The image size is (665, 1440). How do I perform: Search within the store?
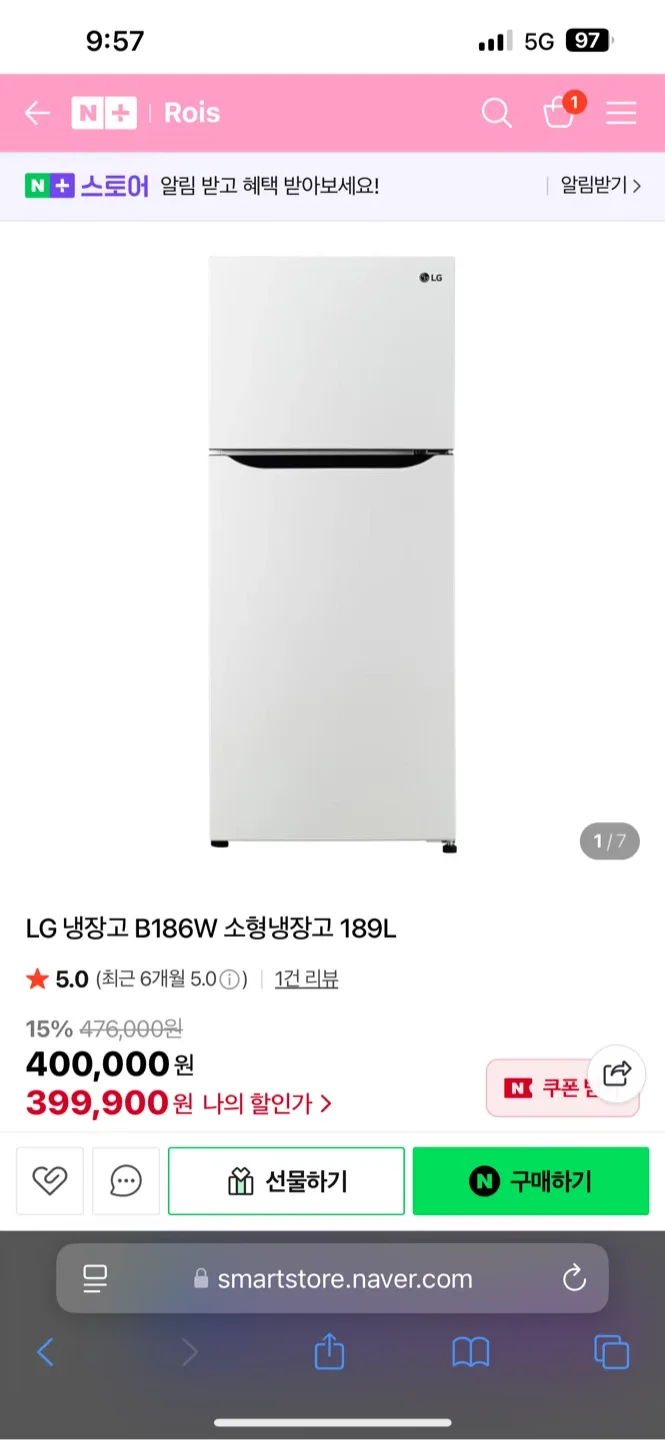[x=496, y=113]
